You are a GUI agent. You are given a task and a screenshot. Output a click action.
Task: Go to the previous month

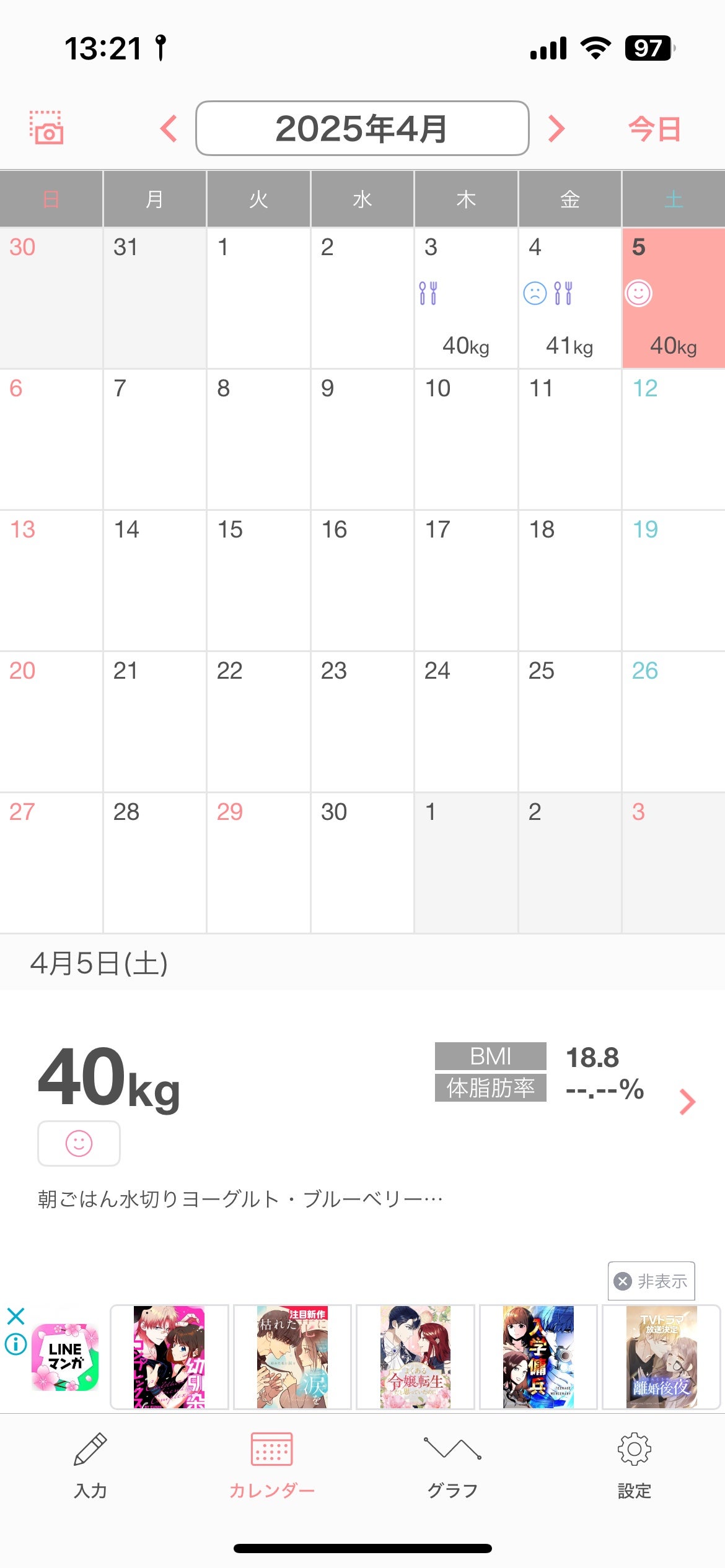coord(169,129)
